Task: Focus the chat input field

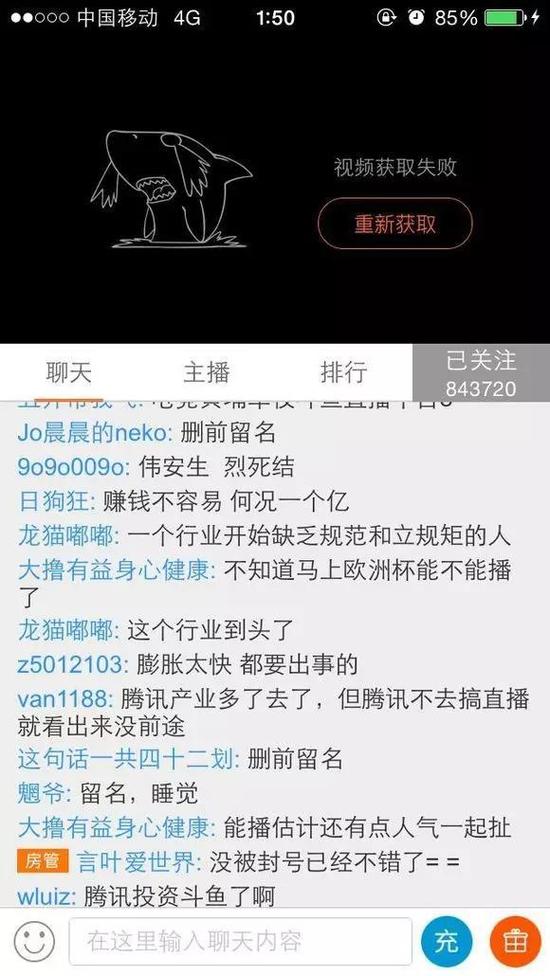Action: (x=240, y=941)
